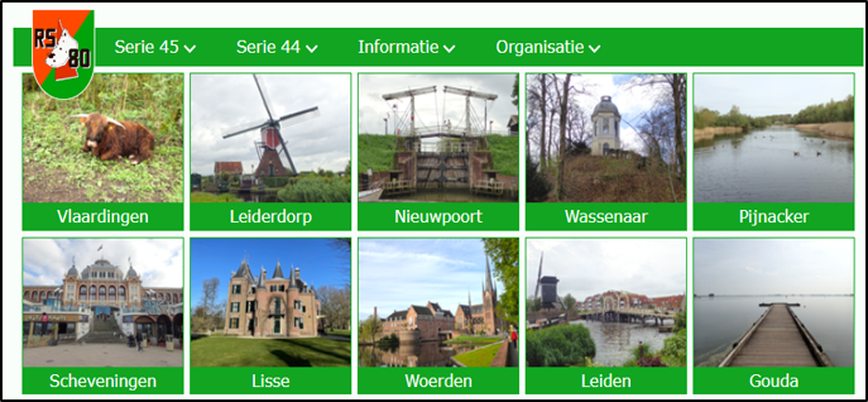Open the Leiderdorp windmill tile
Viewport: 868px width, 402px height.
point(270,150)
